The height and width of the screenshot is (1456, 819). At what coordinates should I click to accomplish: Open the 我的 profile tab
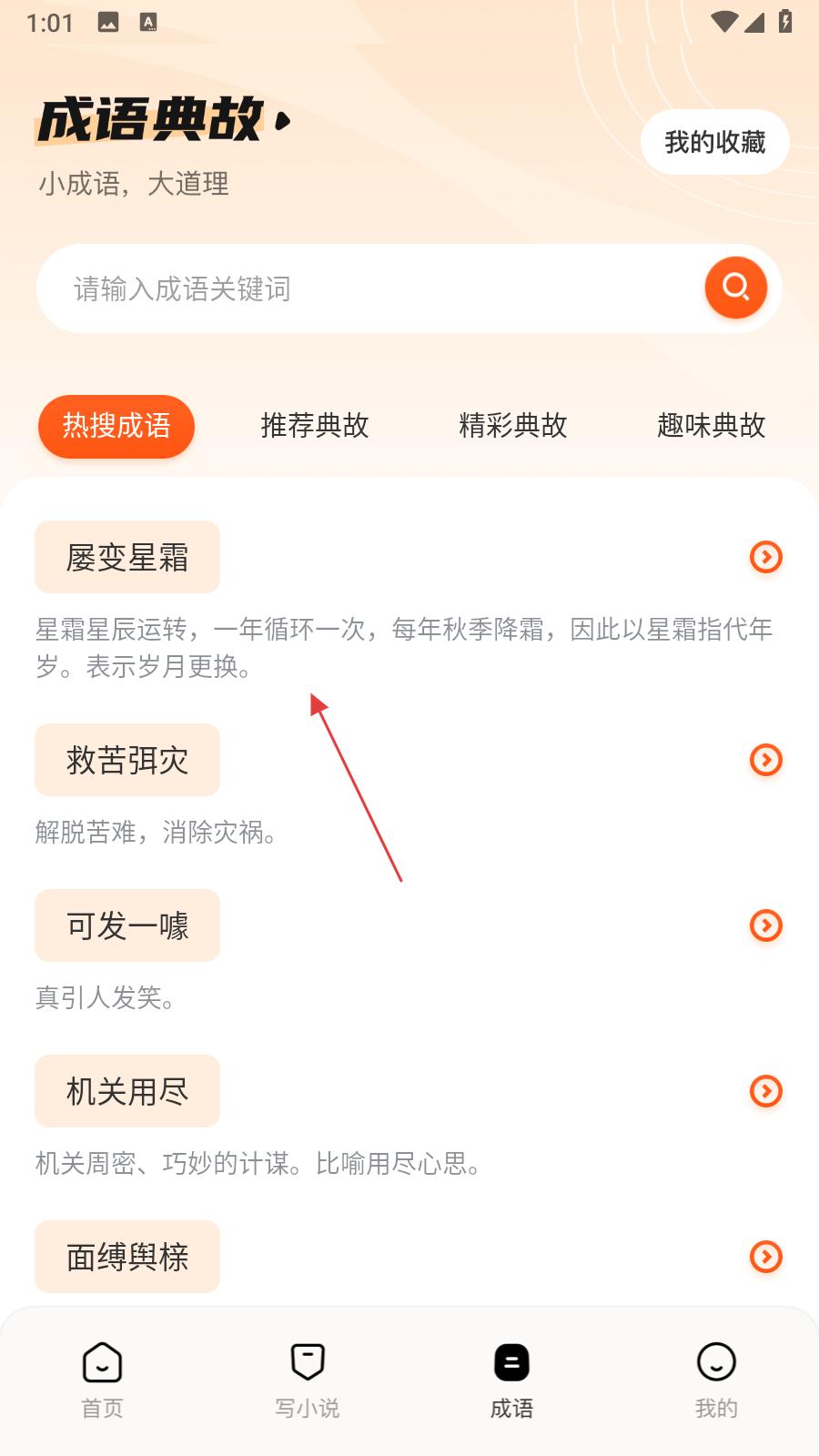(716, 1380)
